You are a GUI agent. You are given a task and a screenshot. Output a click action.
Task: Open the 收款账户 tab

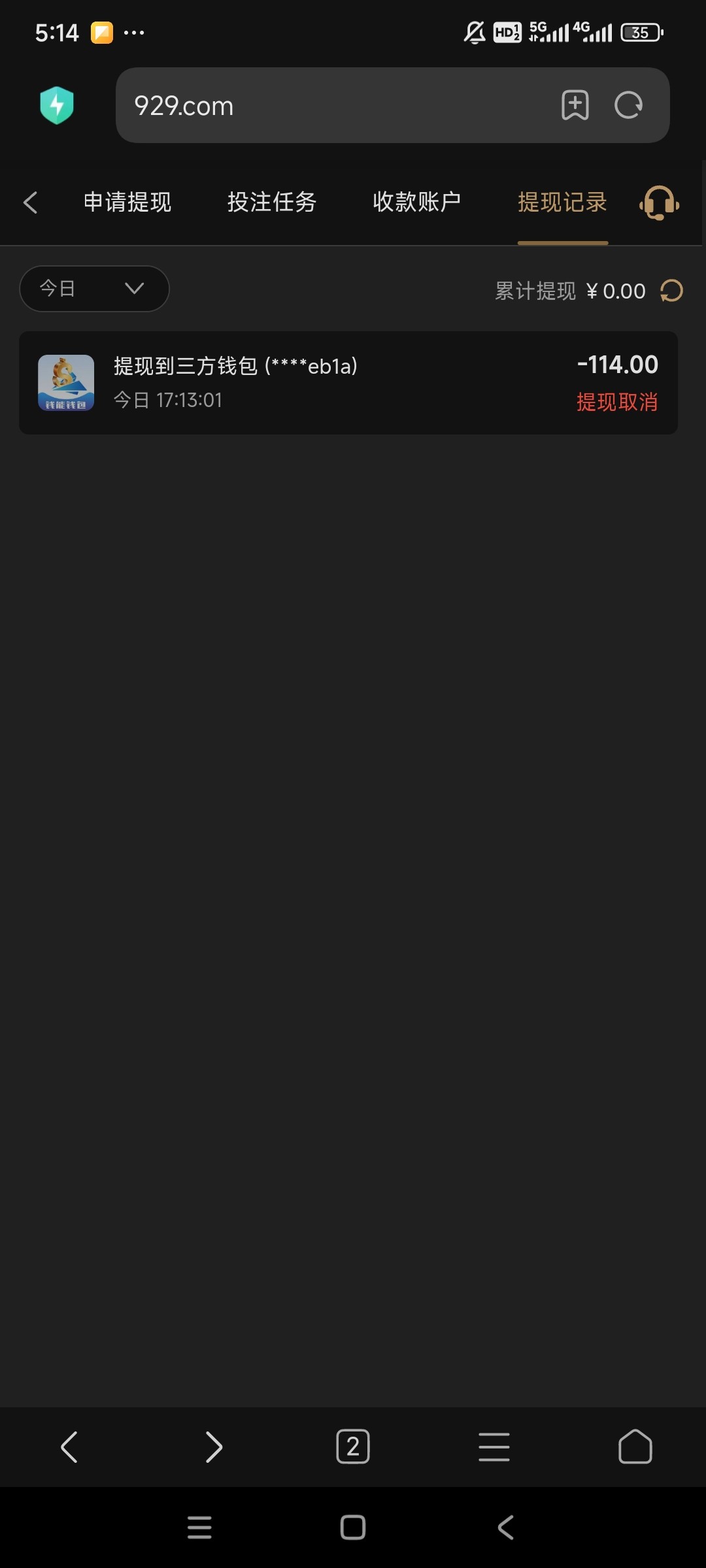[417, 202]
